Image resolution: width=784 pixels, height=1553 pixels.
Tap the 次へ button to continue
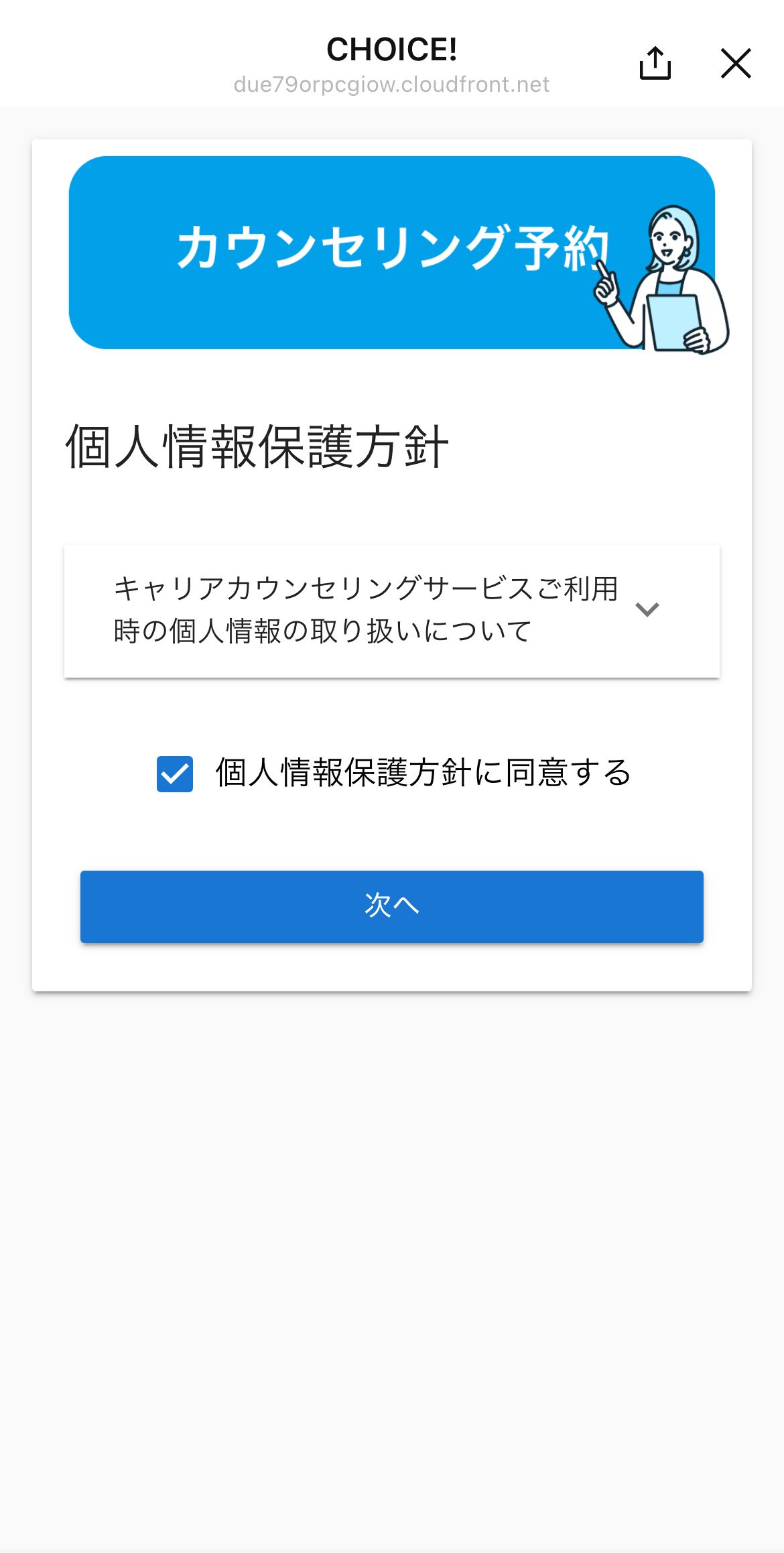pyautogui.click(x=391, y=906)
